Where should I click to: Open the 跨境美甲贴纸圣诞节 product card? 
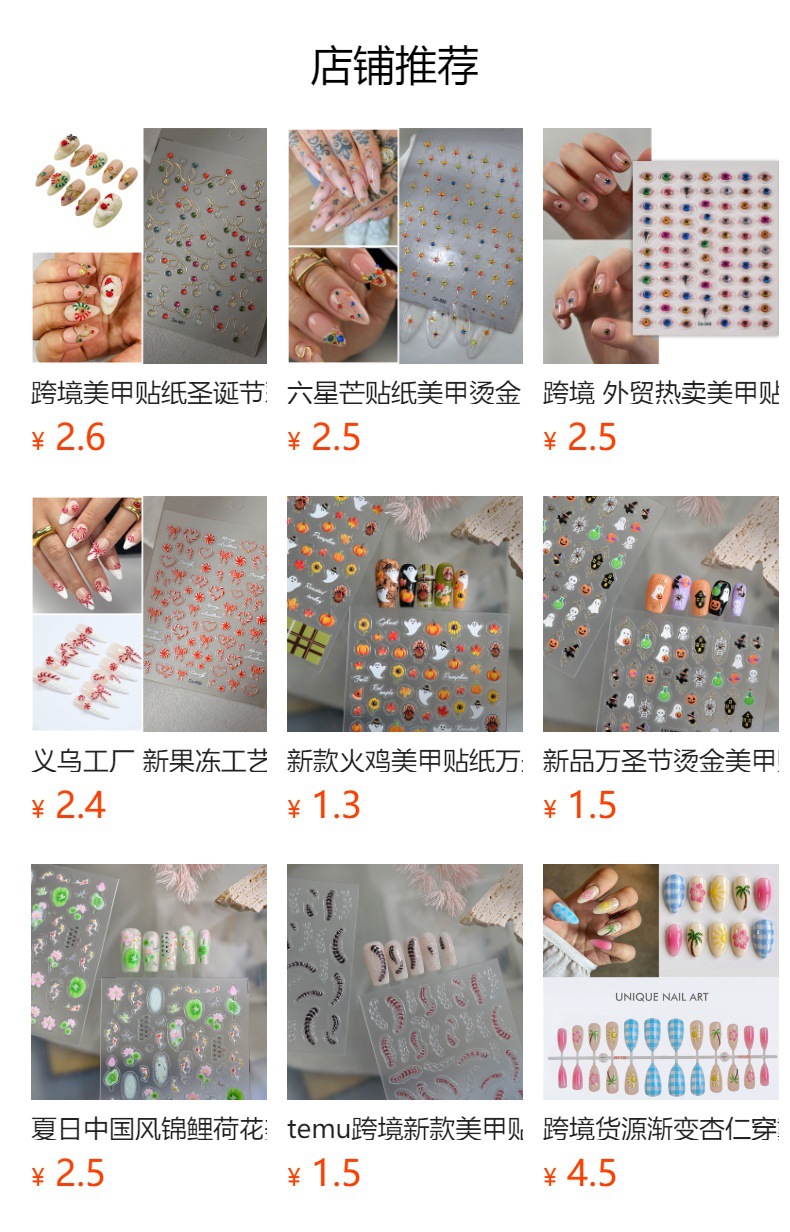[149, 292]
